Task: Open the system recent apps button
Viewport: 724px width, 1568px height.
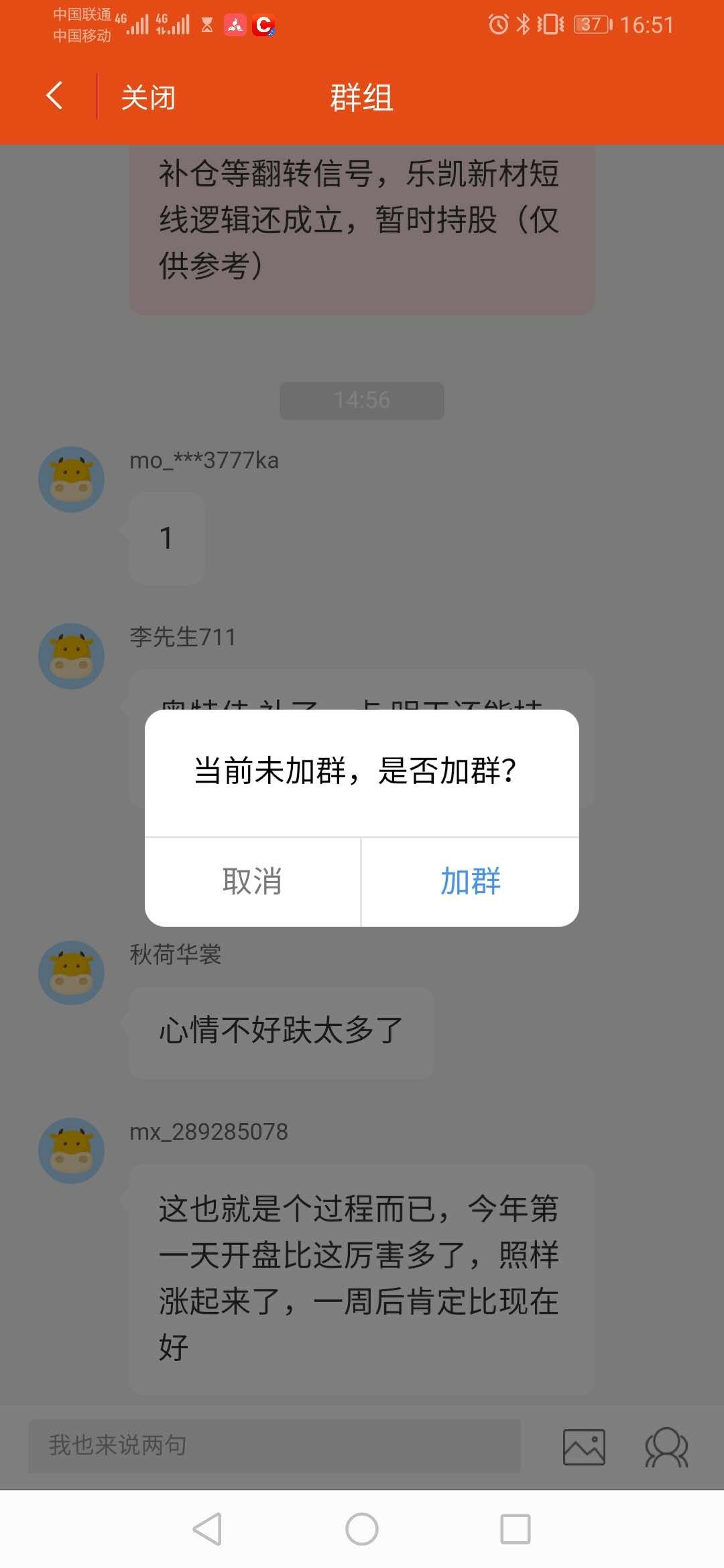Action: [x=516, y=1529]
